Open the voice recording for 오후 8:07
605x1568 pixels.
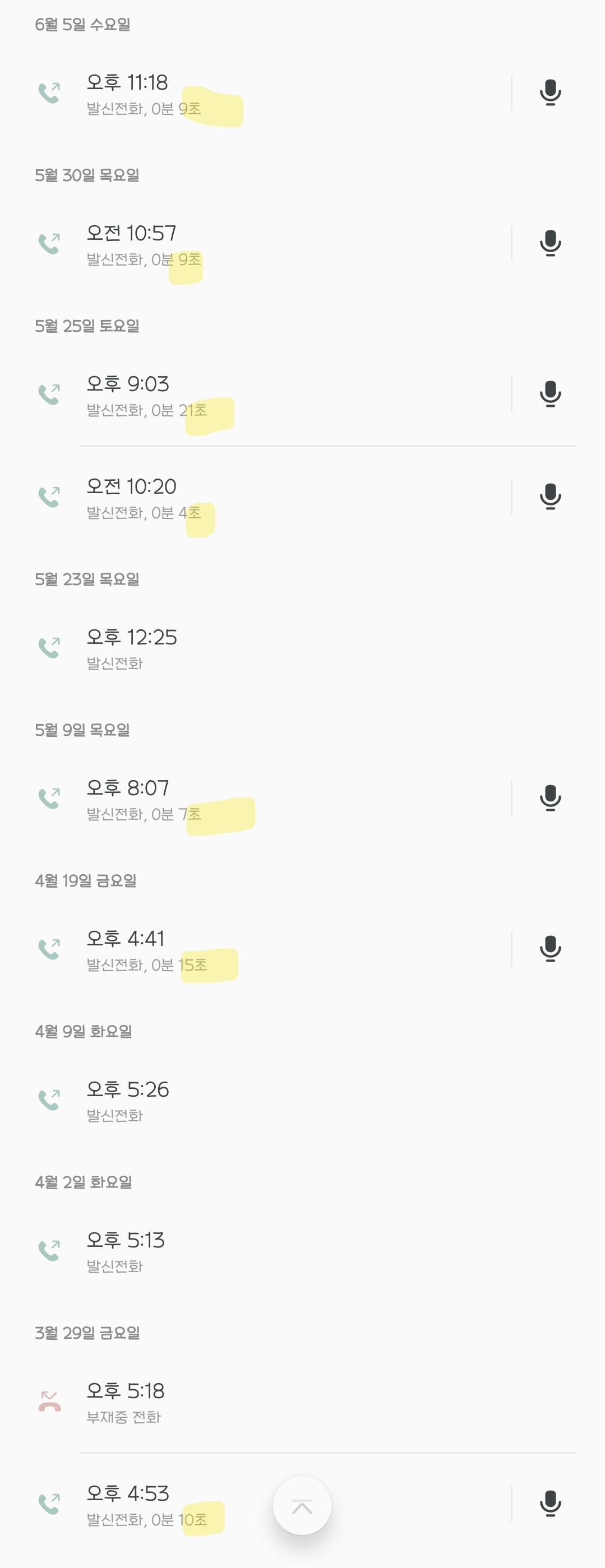(x=550, y=798)
